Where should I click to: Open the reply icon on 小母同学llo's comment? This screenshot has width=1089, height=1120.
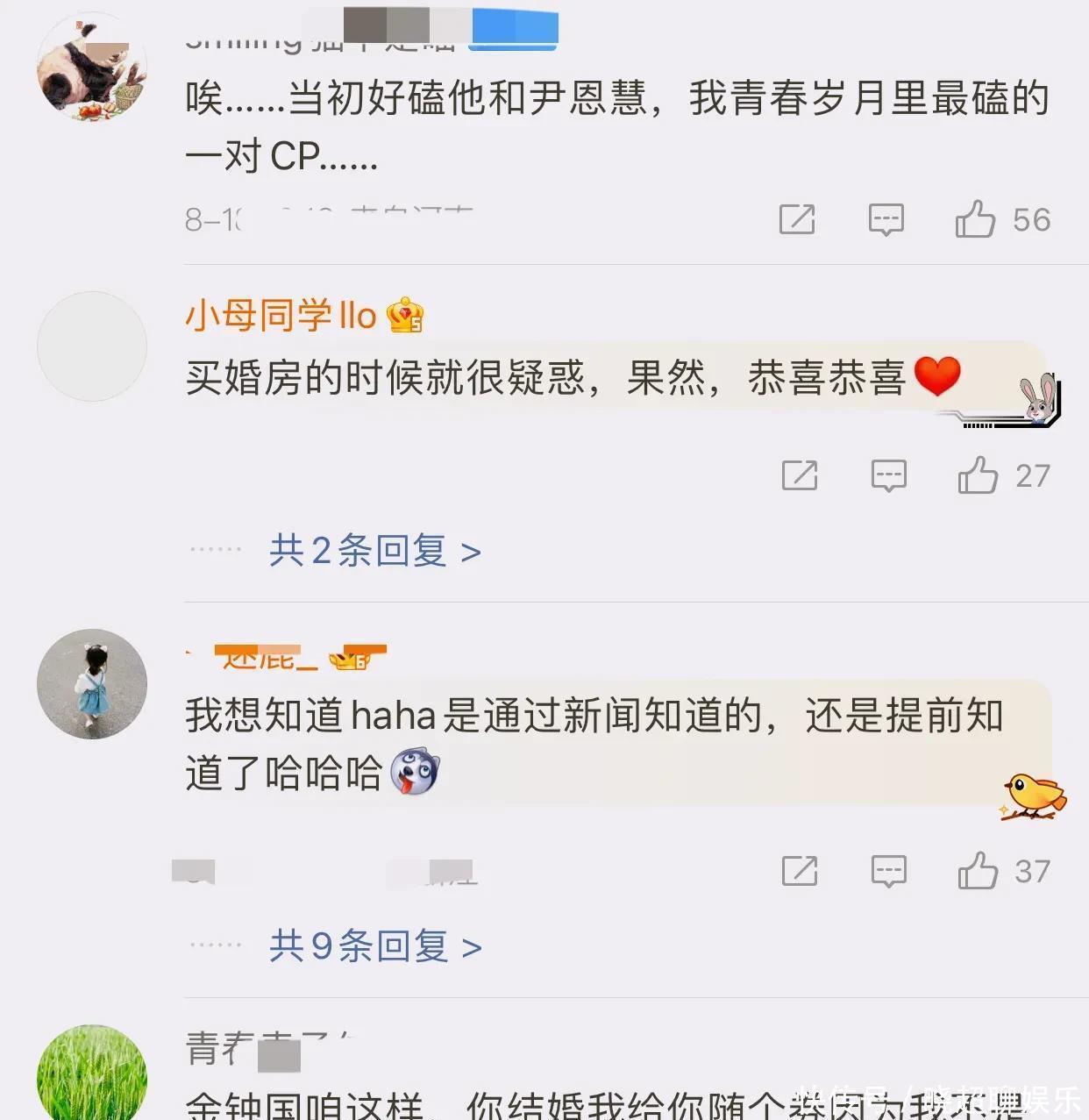(x=888, y=475)
